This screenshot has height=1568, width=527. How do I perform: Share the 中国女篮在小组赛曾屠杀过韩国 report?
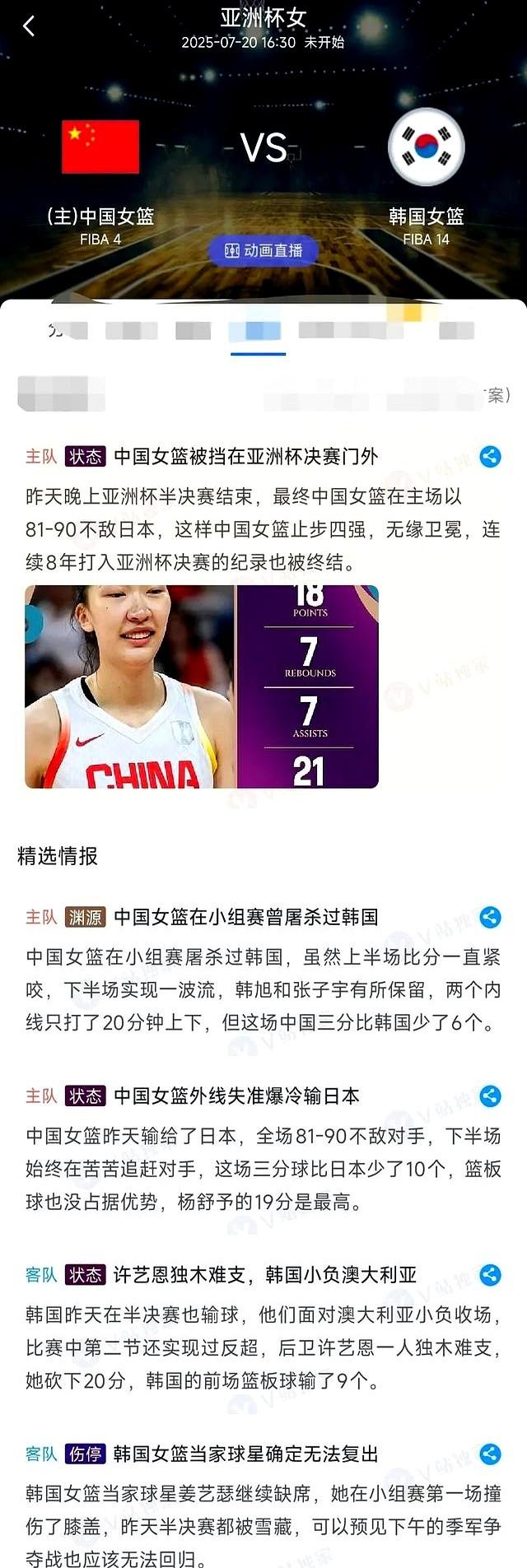[490, 917]
